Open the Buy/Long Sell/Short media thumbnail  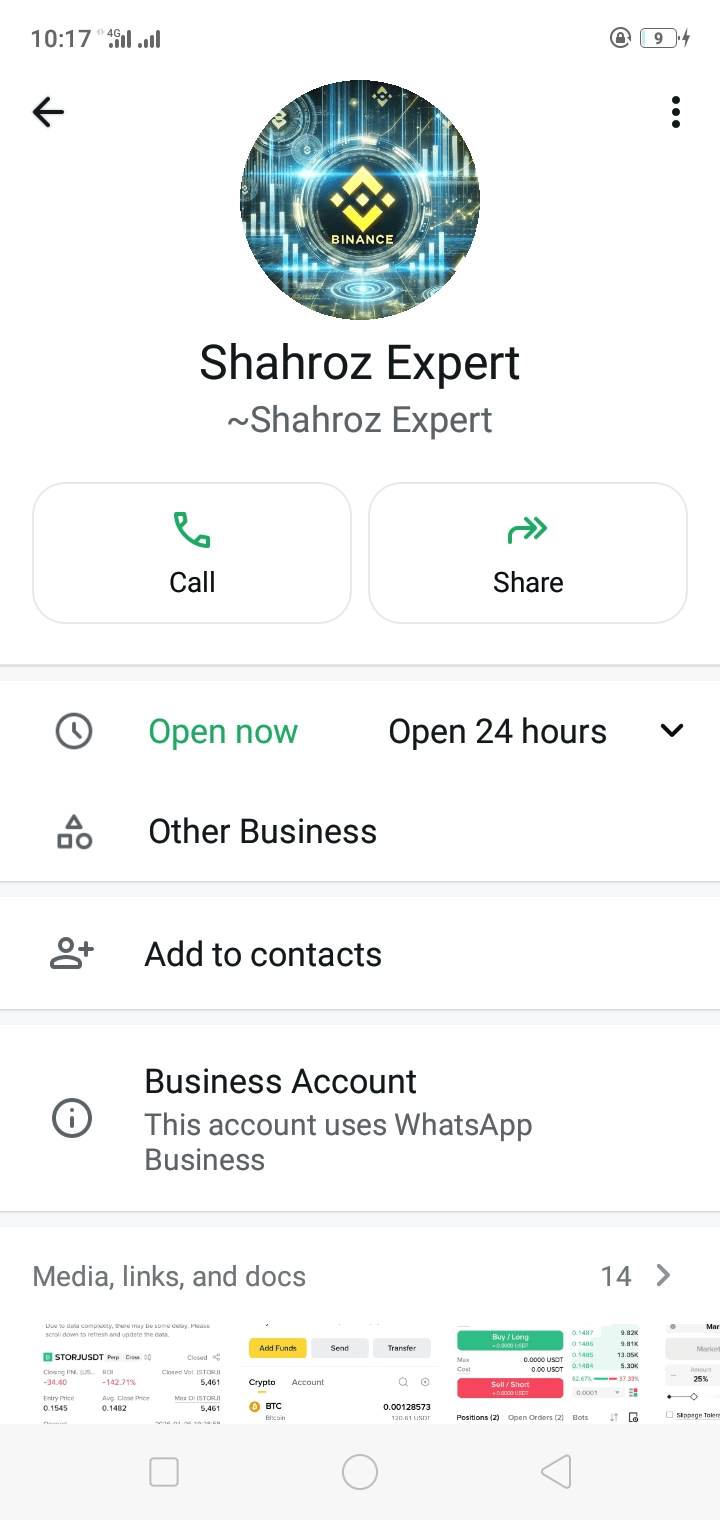548,1370
